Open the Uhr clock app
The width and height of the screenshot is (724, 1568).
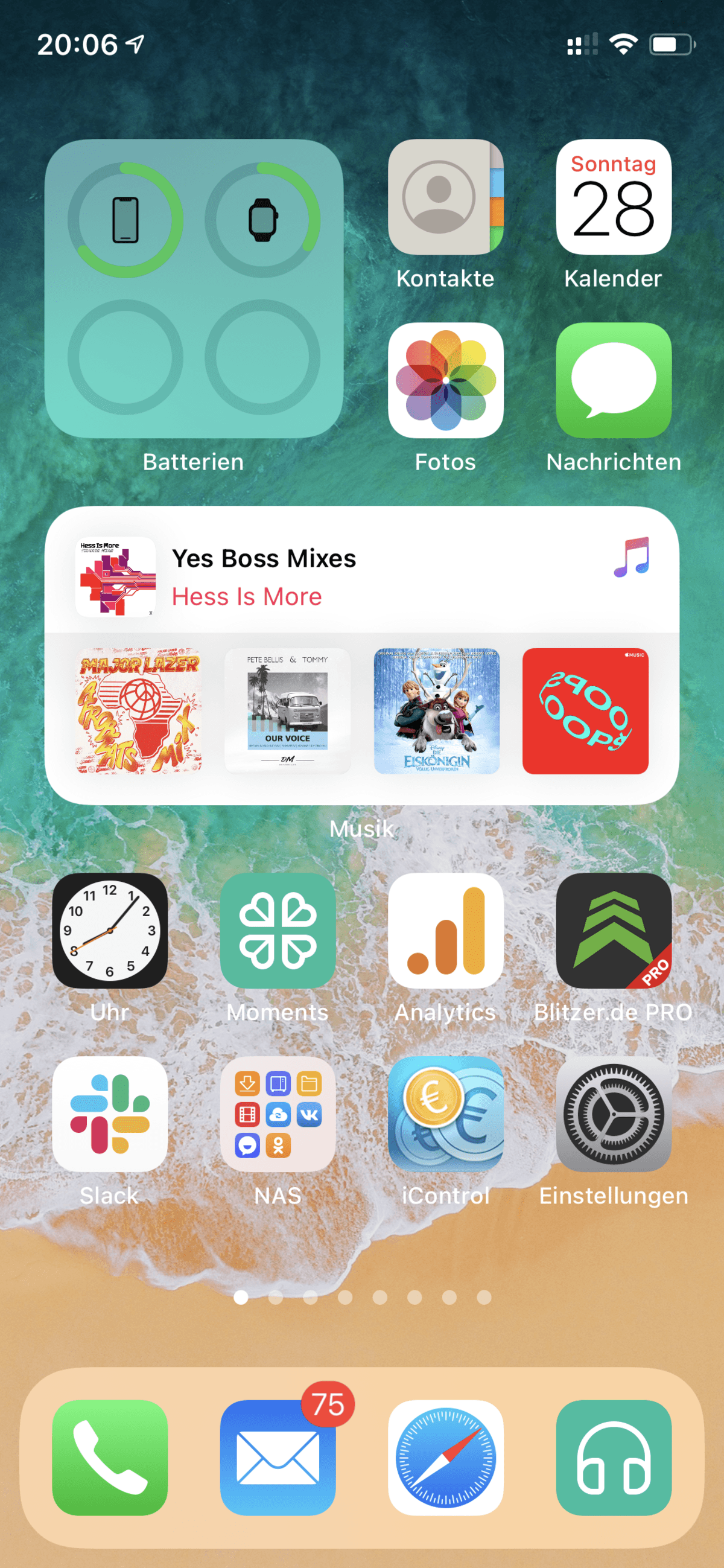[x=110, y=931]
